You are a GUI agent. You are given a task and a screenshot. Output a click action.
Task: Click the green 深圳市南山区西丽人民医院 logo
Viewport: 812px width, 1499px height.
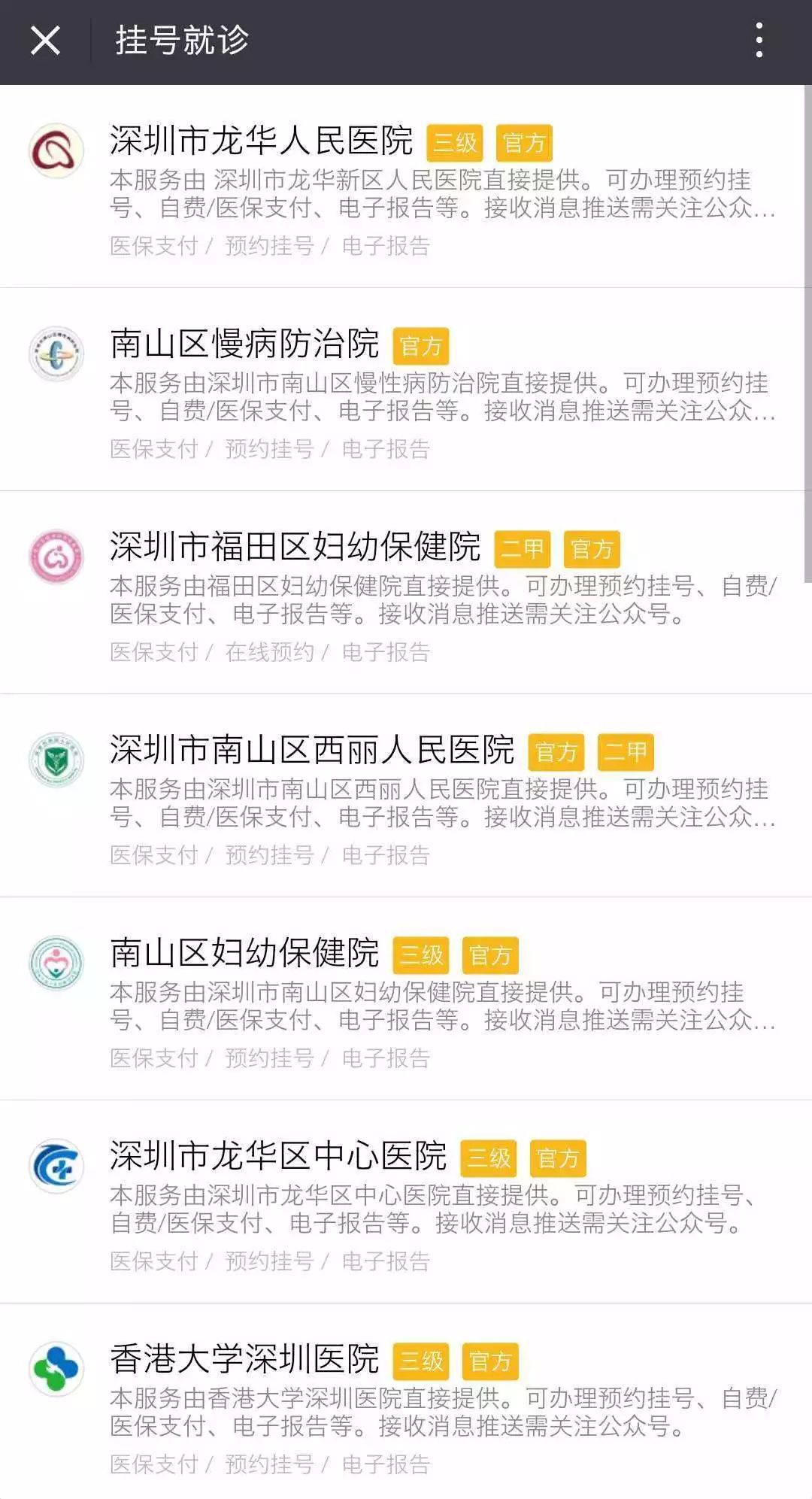54,760
